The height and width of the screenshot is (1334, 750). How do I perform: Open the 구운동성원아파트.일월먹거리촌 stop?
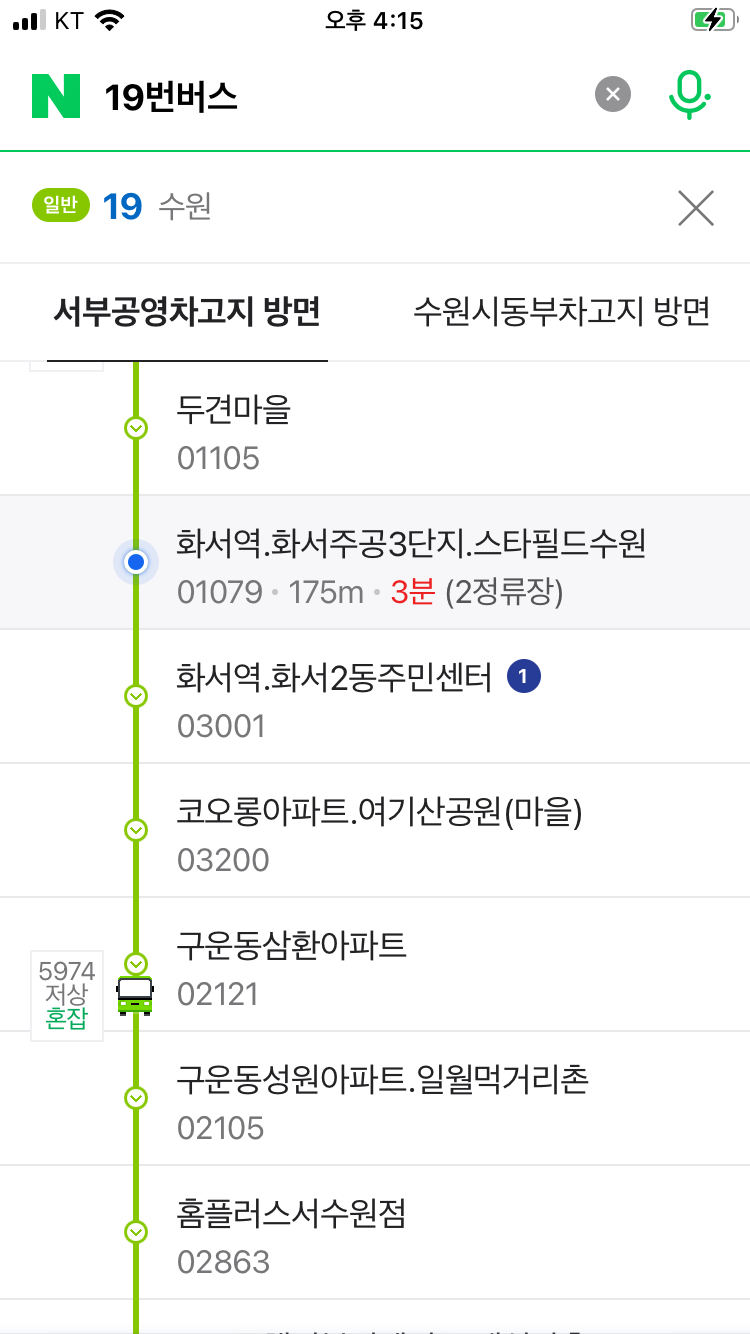pos(375,1098)
